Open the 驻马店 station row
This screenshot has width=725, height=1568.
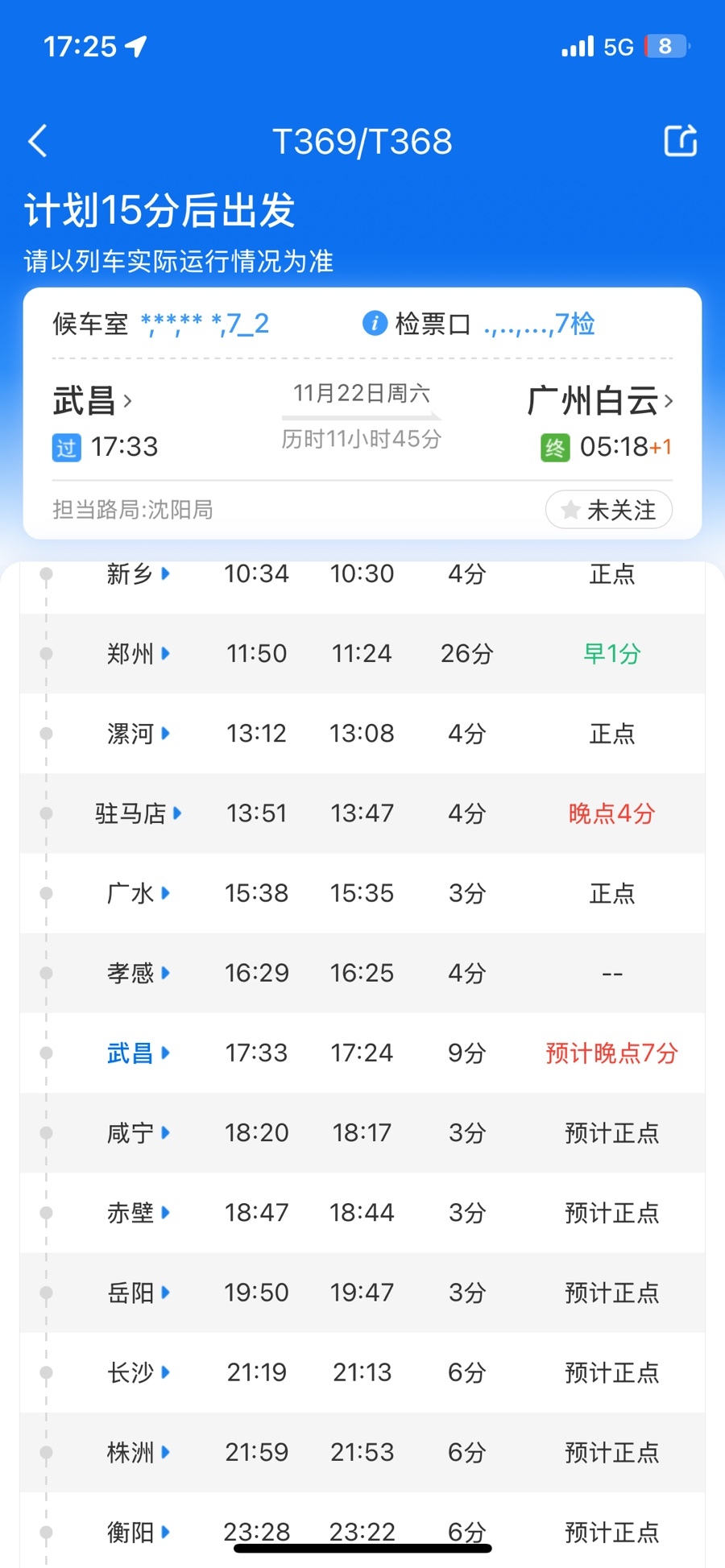pos(138,813)
